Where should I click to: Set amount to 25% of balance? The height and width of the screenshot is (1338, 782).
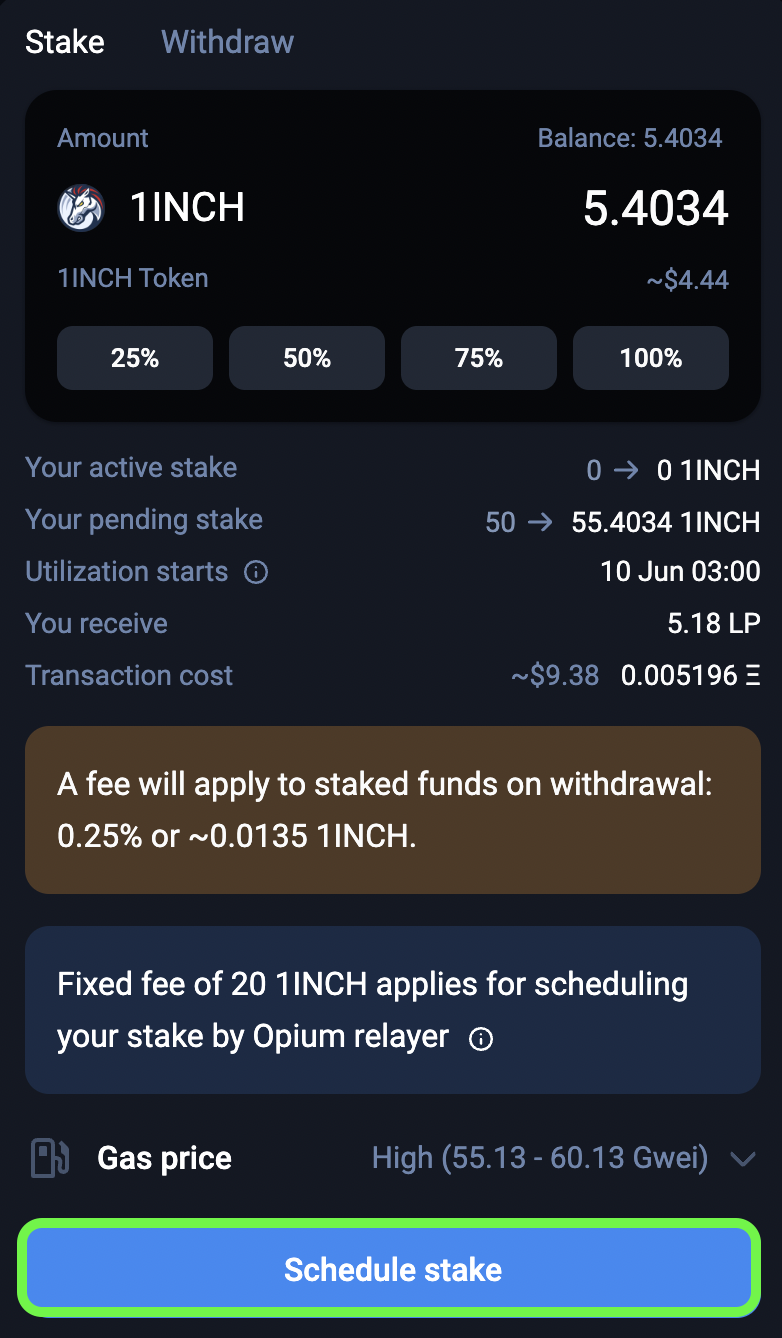pos(135,358)
